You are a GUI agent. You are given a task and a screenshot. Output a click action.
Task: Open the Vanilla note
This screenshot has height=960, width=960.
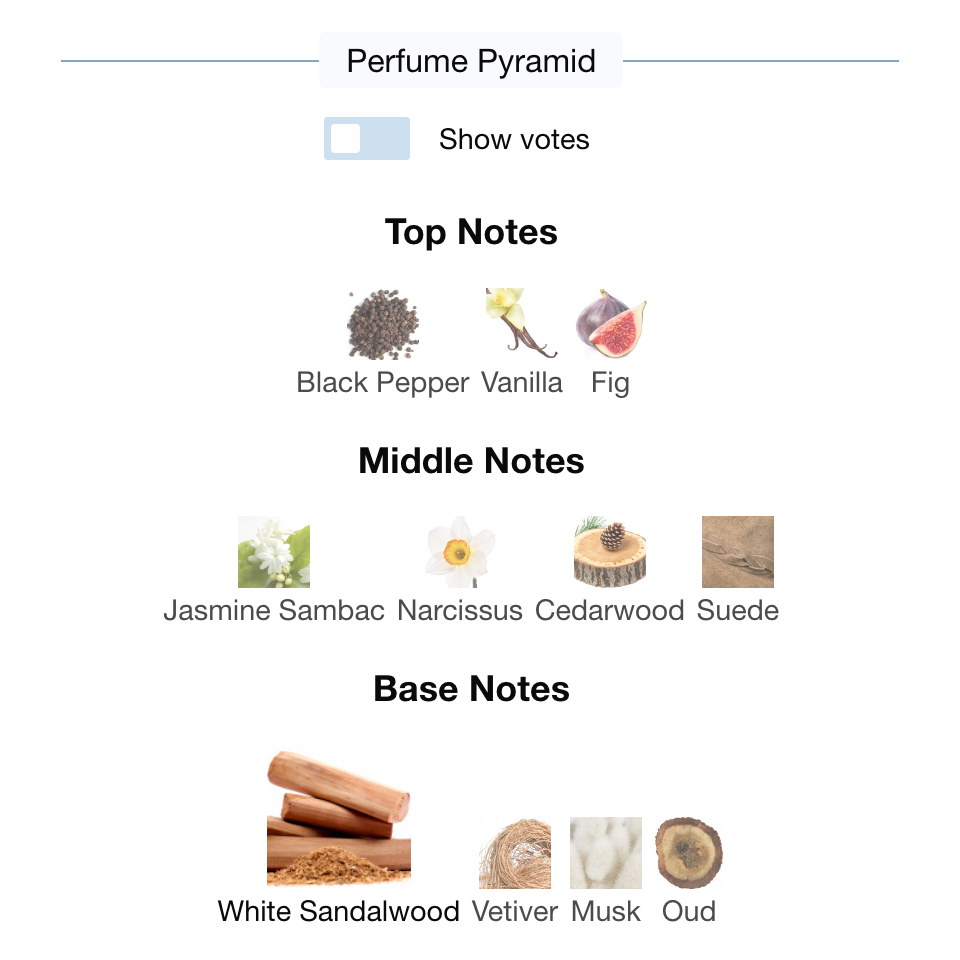coord(522,342)
